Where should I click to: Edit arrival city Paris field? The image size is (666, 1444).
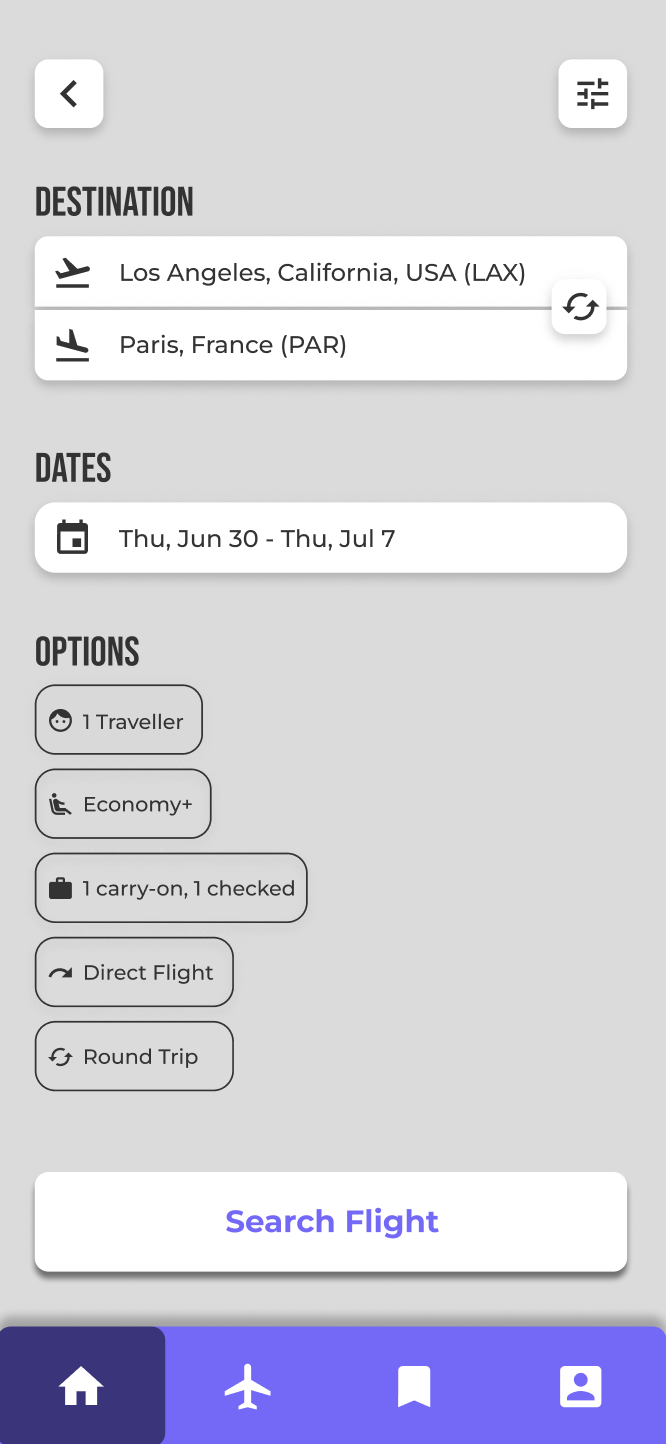(331, 345)
